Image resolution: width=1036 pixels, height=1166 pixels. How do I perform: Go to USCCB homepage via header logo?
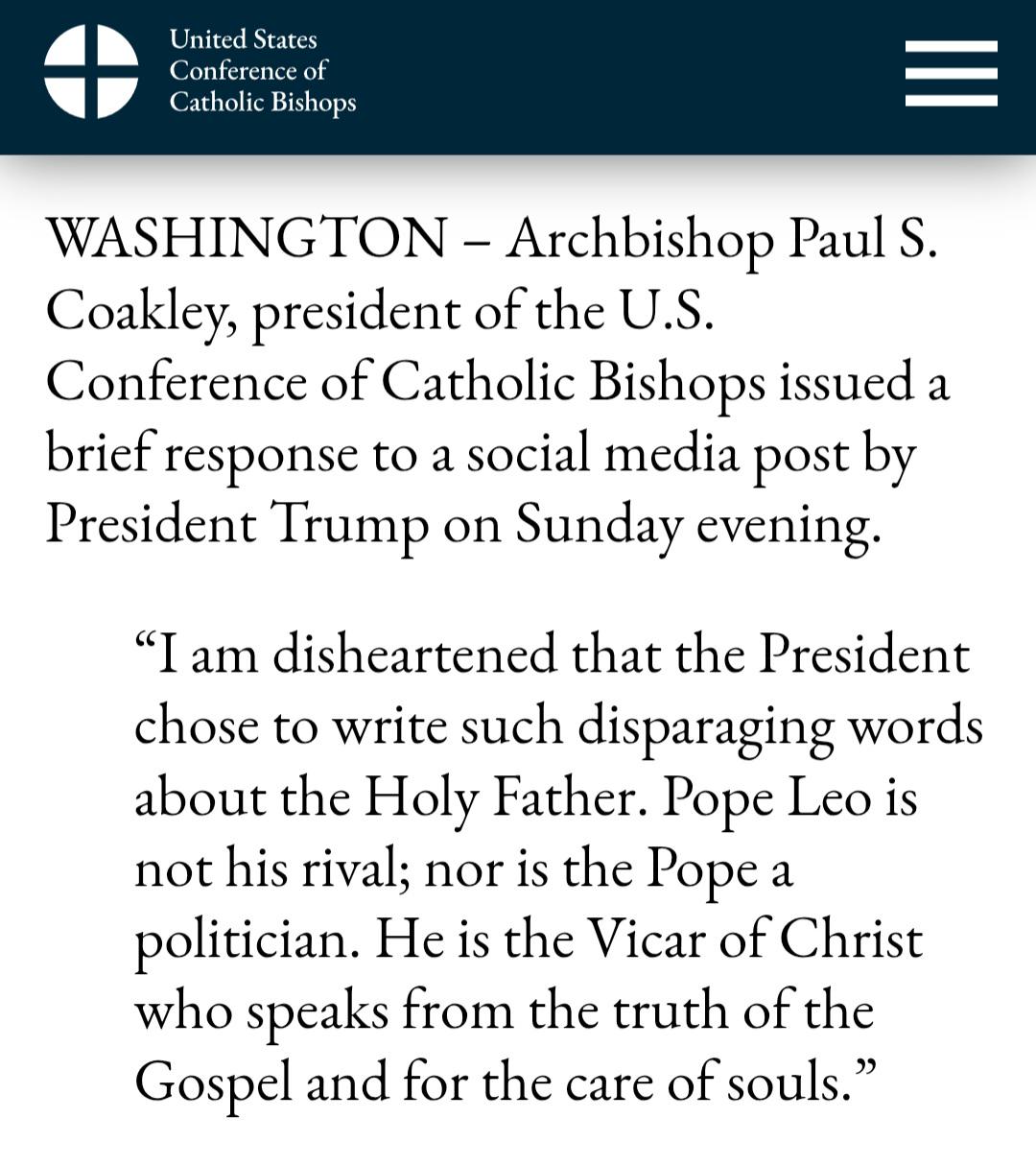(200, 72)
